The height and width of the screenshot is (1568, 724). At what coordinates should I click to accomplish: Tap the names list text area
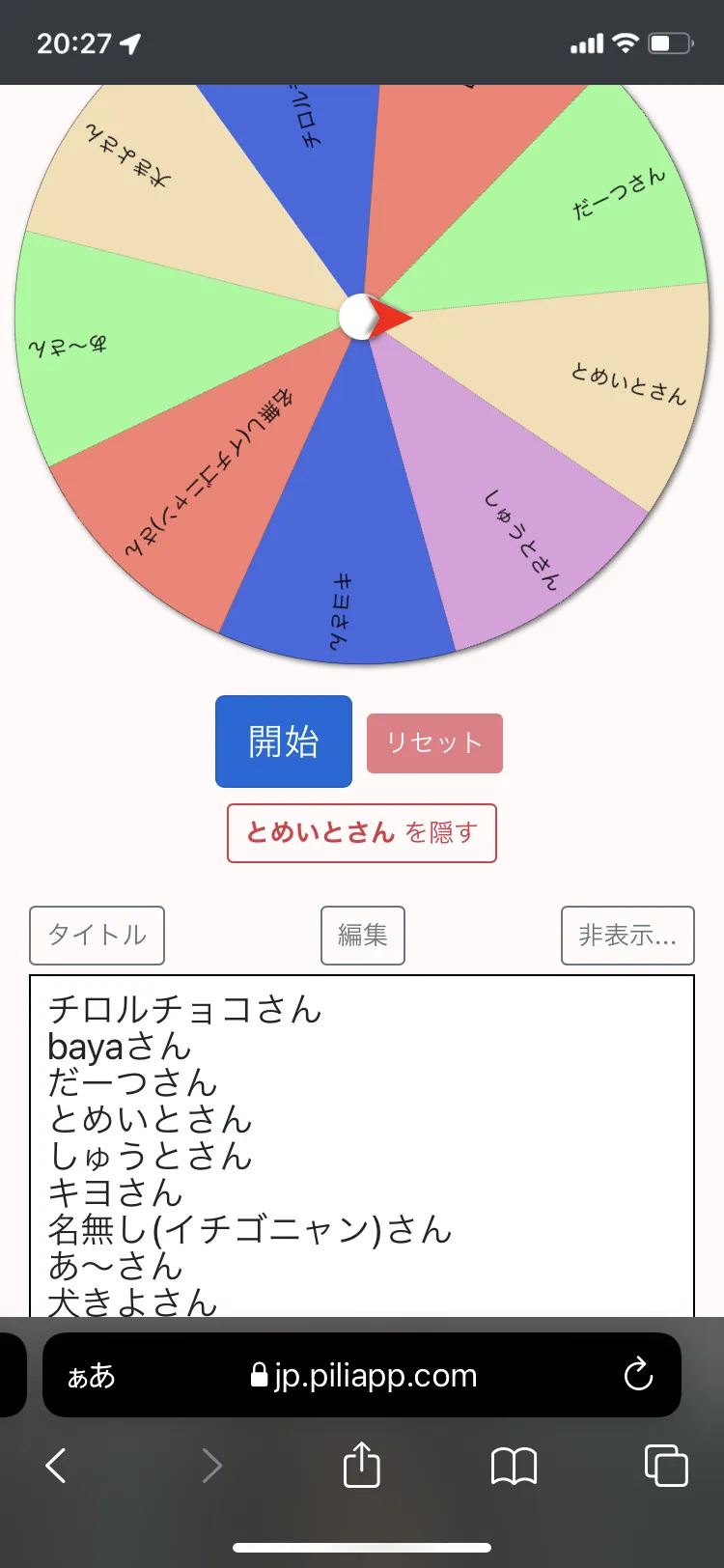click(x=362, y=1146)
